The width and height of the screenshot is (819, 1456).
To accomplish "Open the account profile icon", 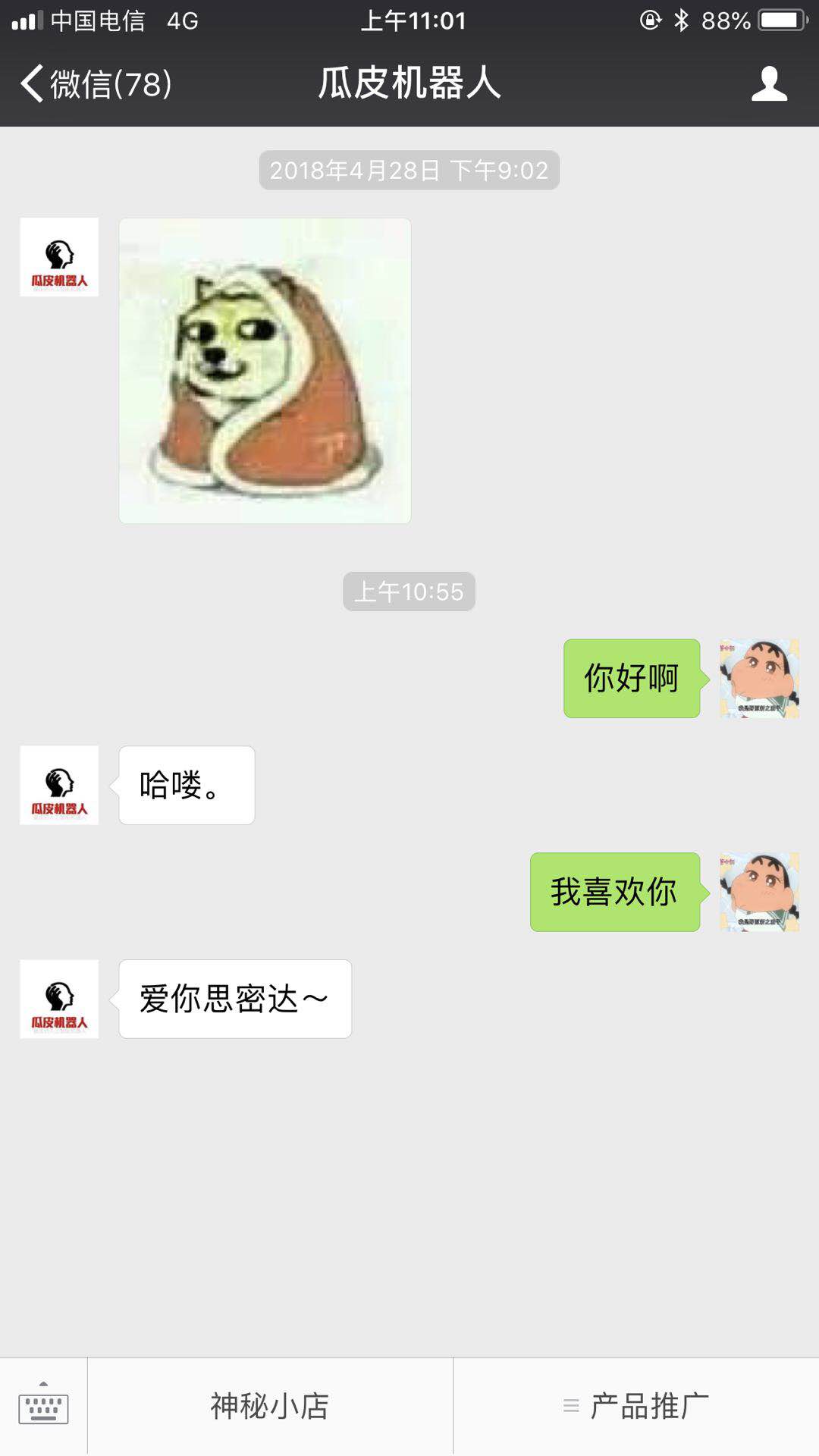I will pyautogui.click(x=769, y=83).
